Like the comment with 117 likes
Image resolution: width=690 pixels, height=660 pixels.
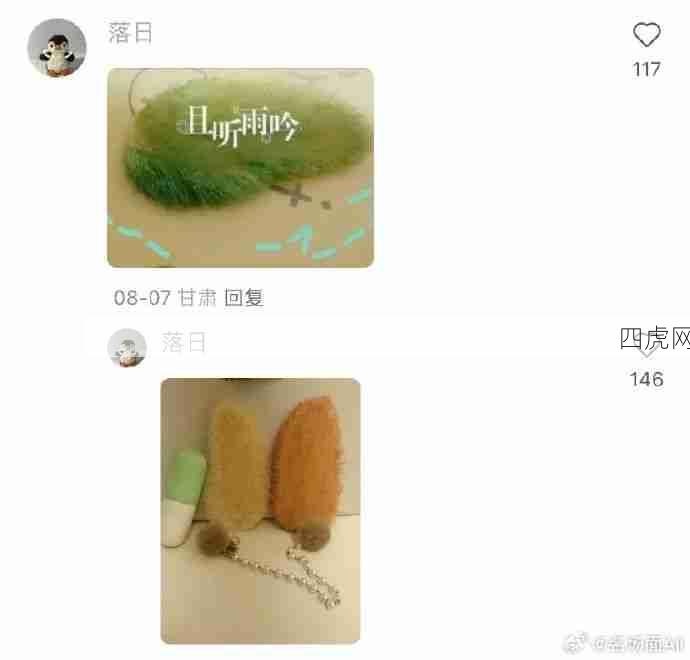647,36
